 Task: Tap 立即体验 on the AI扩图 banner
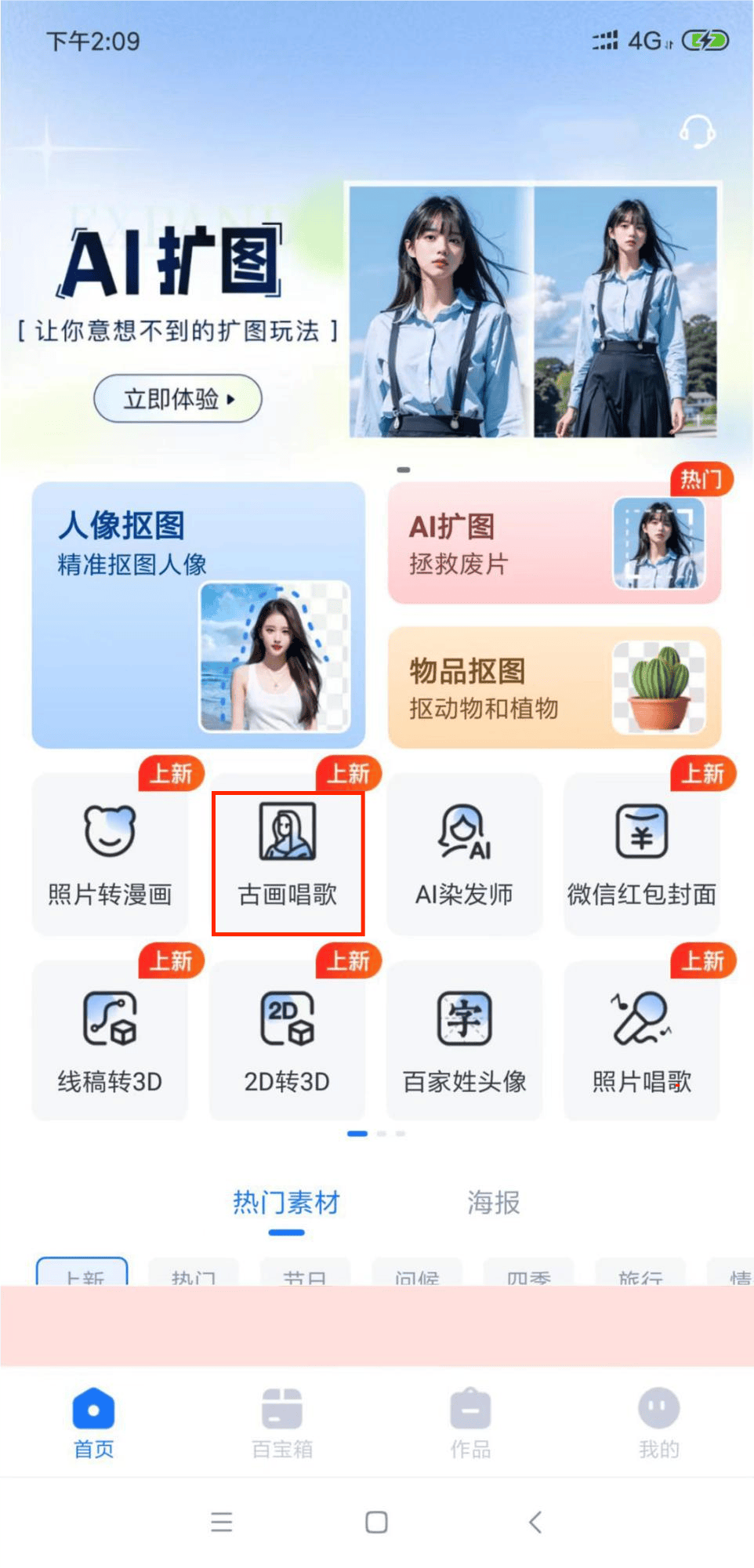click(x=176, y=398)
